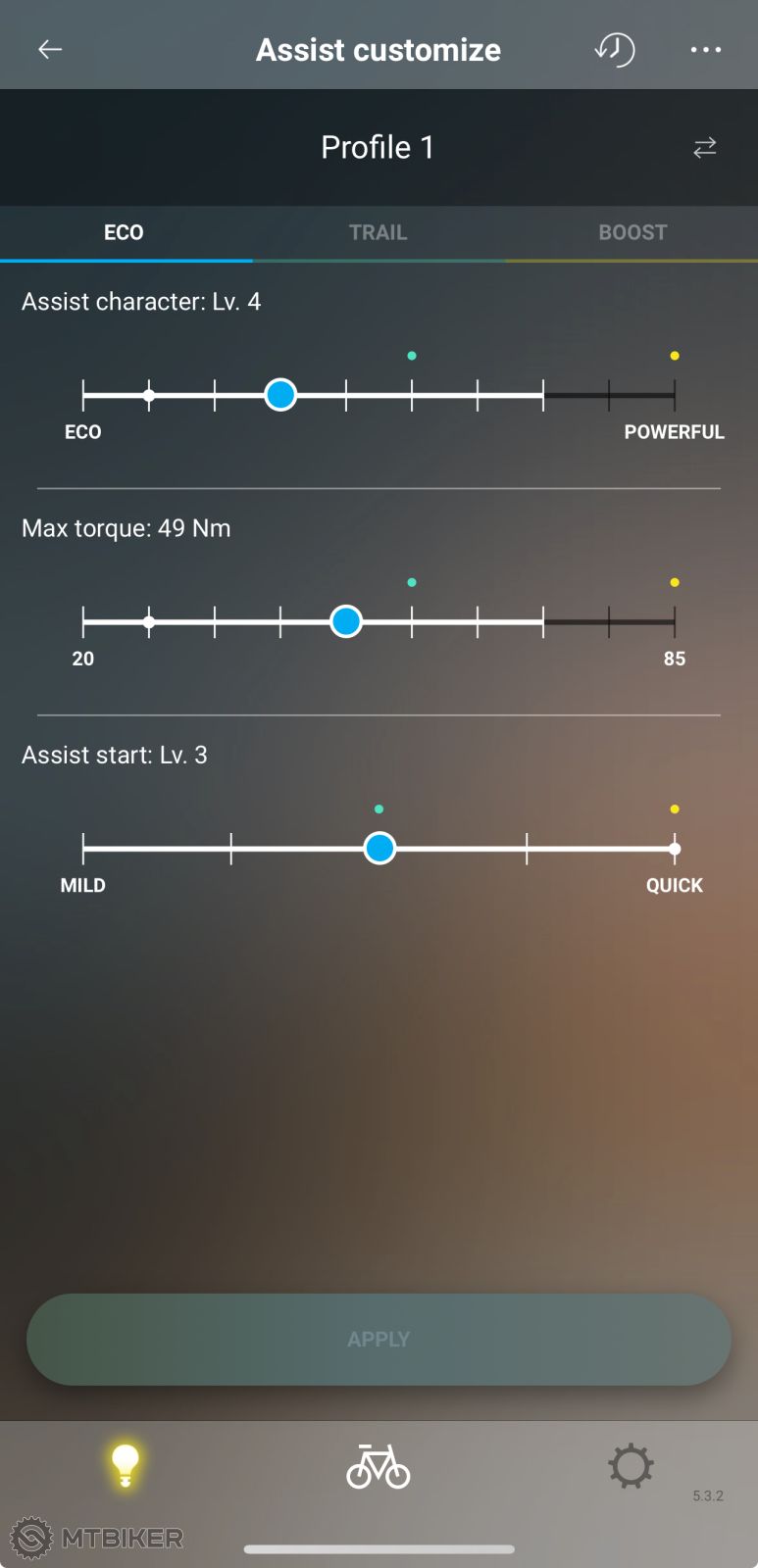
Task: Tap the APPLY button
Action: click(379, 1339)
